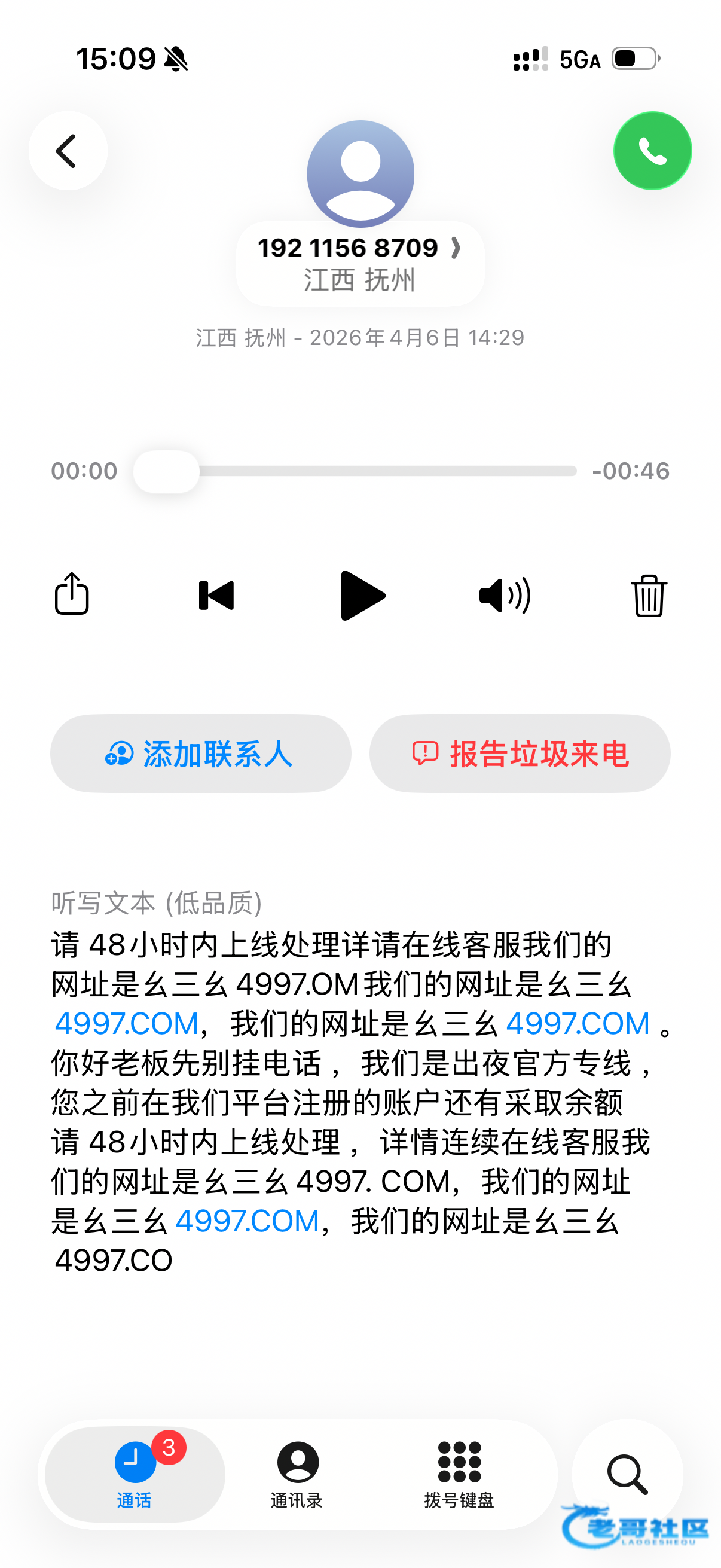The image size is (721, 1568).
Task: Toggle speaker audio output
Action: [505, 595]
